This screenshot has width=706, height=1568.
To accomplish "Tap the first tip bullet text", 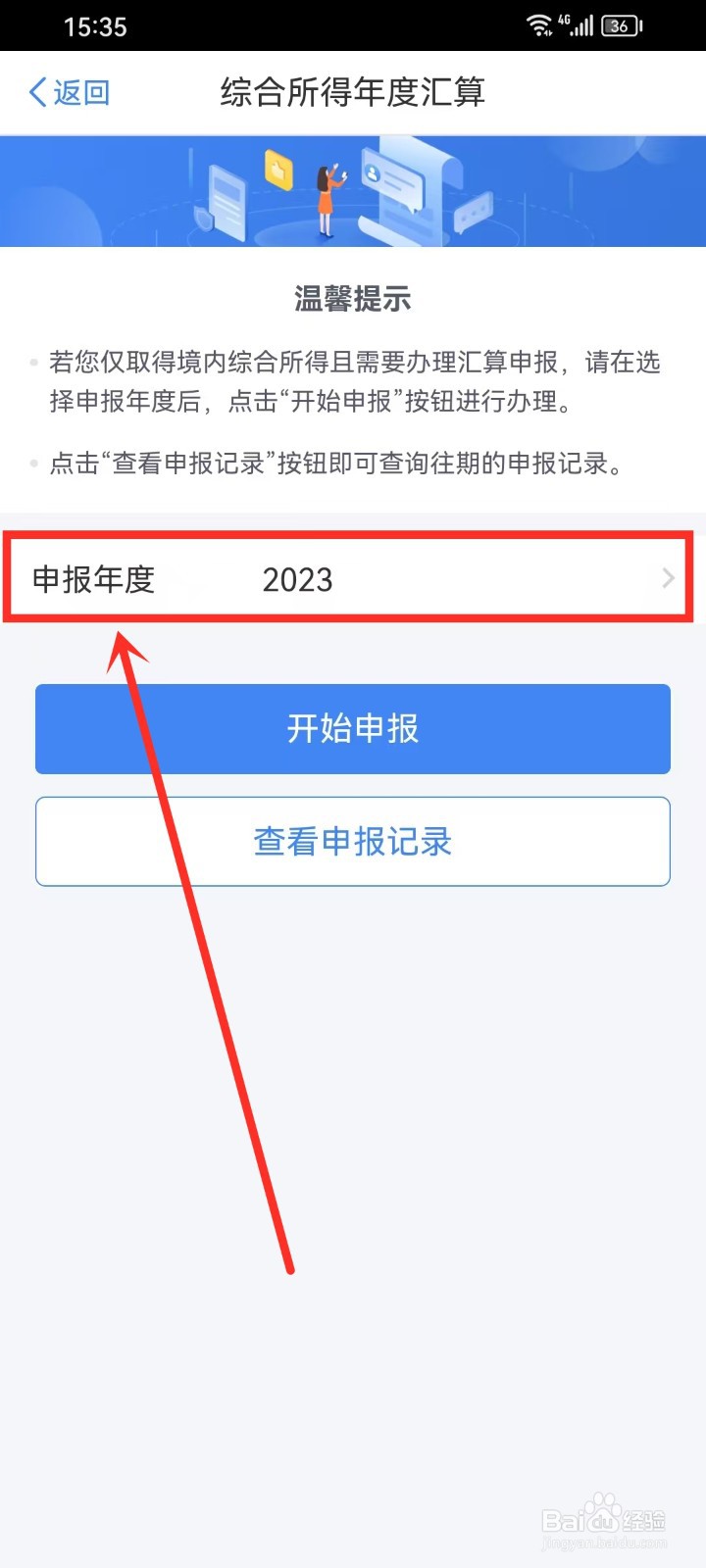I will tap(353, 382).
